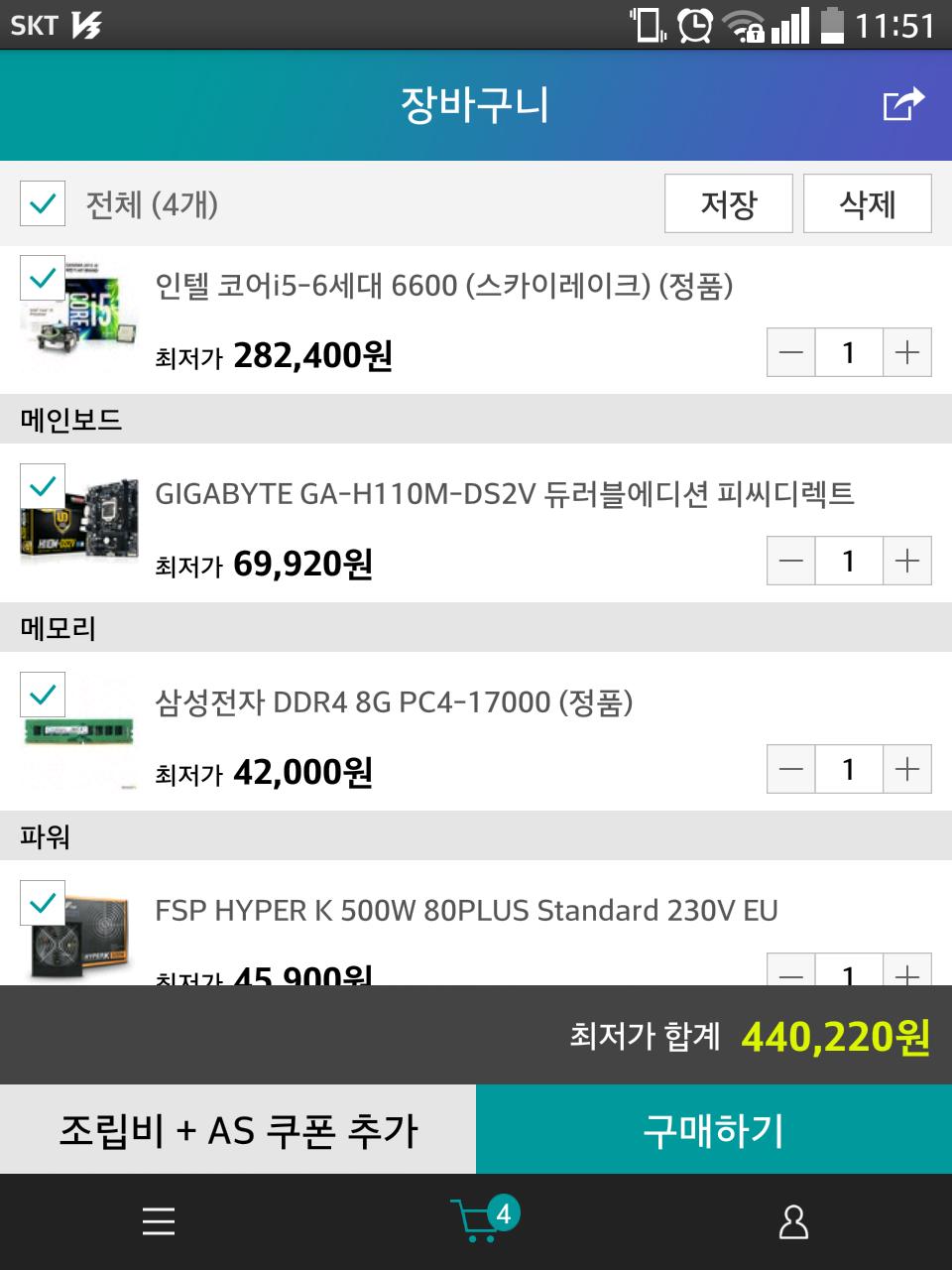Increase quantity of 삼성전자 DDR4 8G

click(906, 769)
